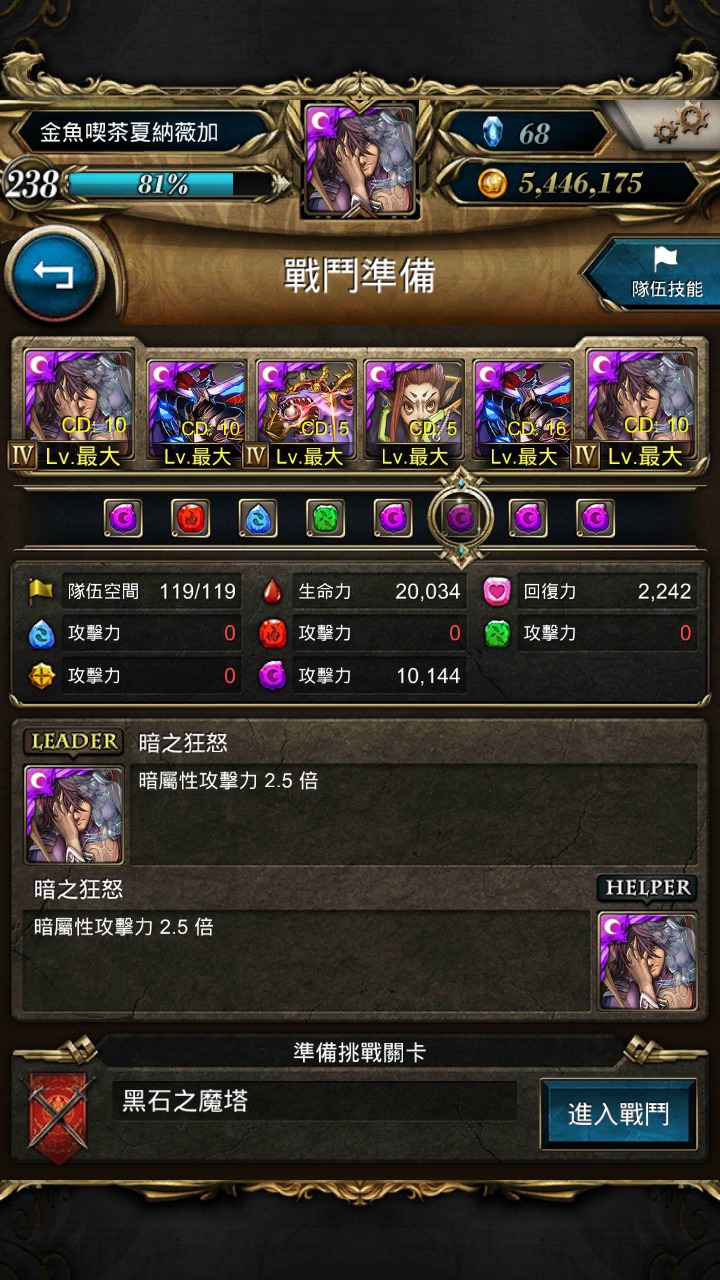Choose the red fire team slot
The width and height of the screenshot is (720, 1280).
(190, 518)
